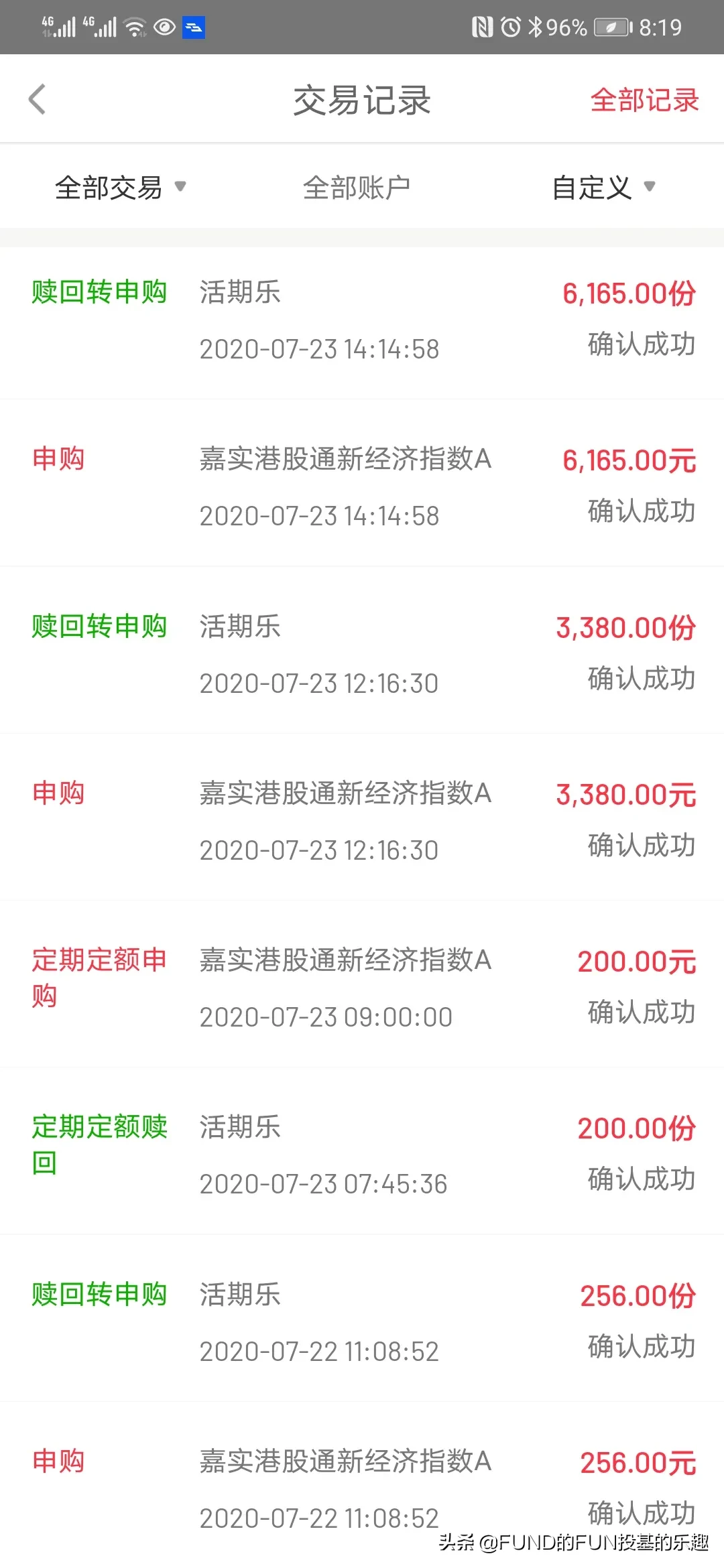Select the 全部账户 filter
Screen dimensions: 724x1568
pyautogui.click(x=356, y=187)
